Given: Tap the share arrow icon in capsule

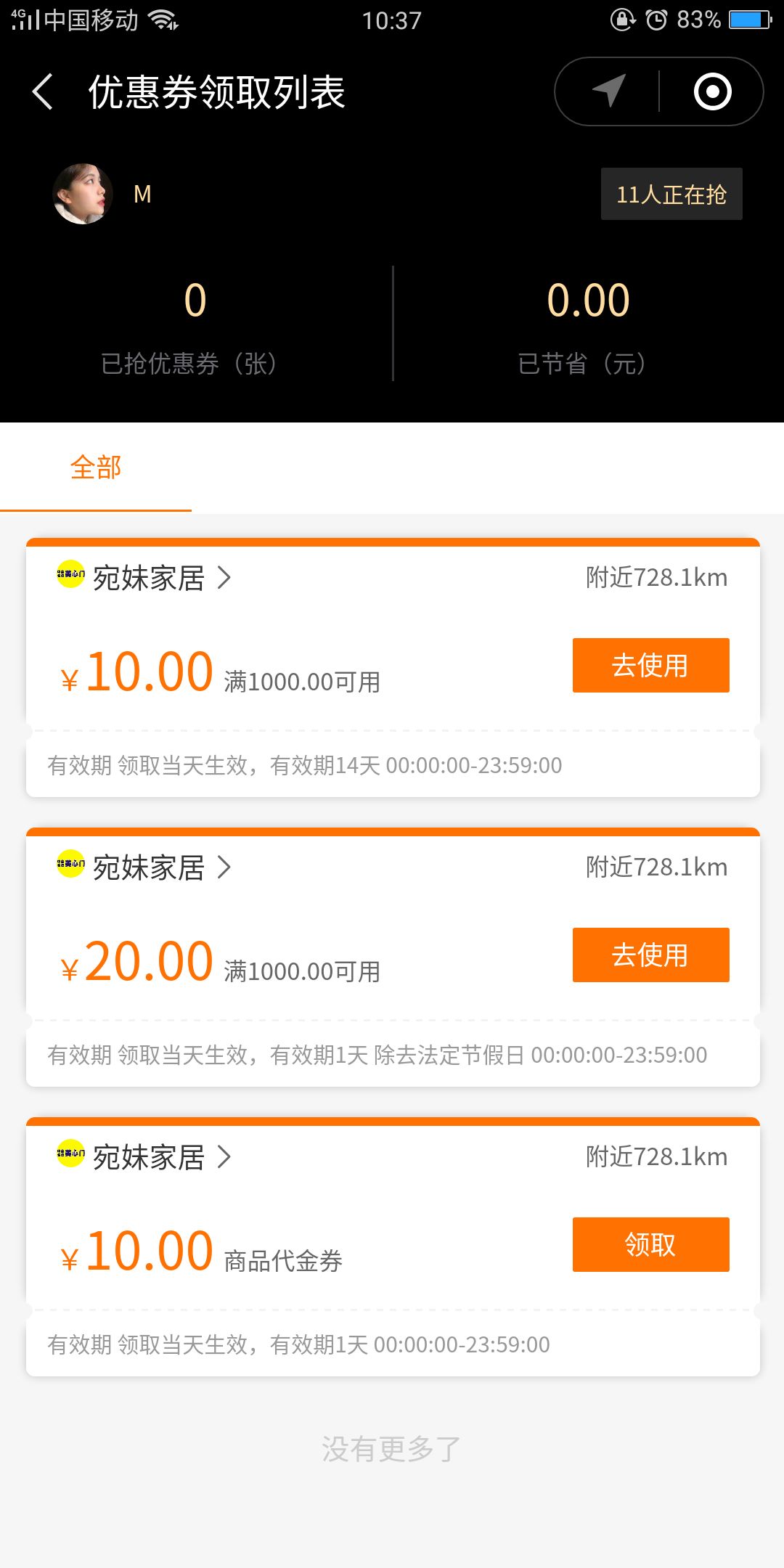Looking at the screenshot, I should coord(608,91).
